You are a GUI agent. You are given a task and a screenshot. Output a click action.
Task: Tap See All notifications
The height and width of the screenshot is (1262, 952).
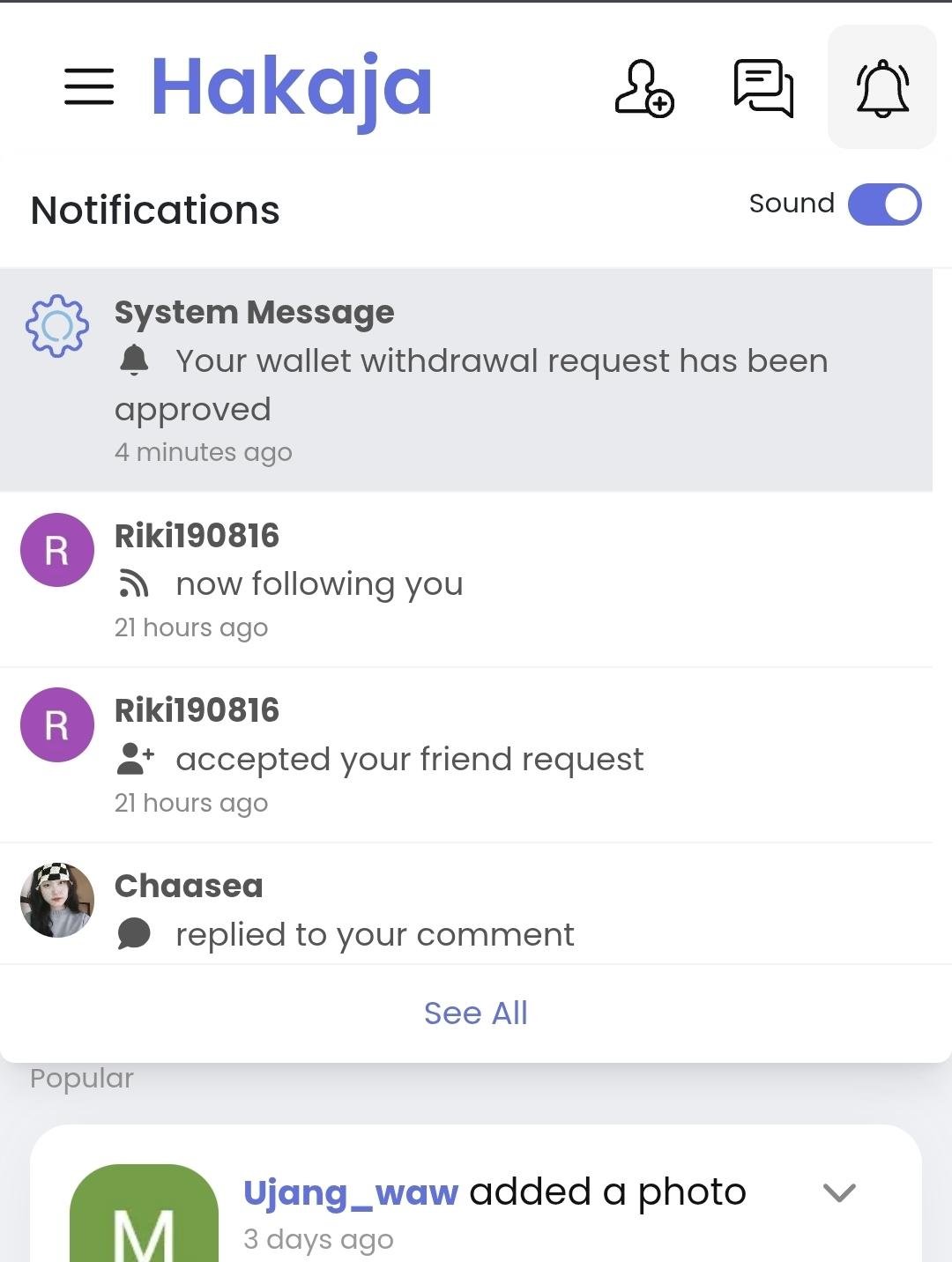click(x=475, y=1013)
